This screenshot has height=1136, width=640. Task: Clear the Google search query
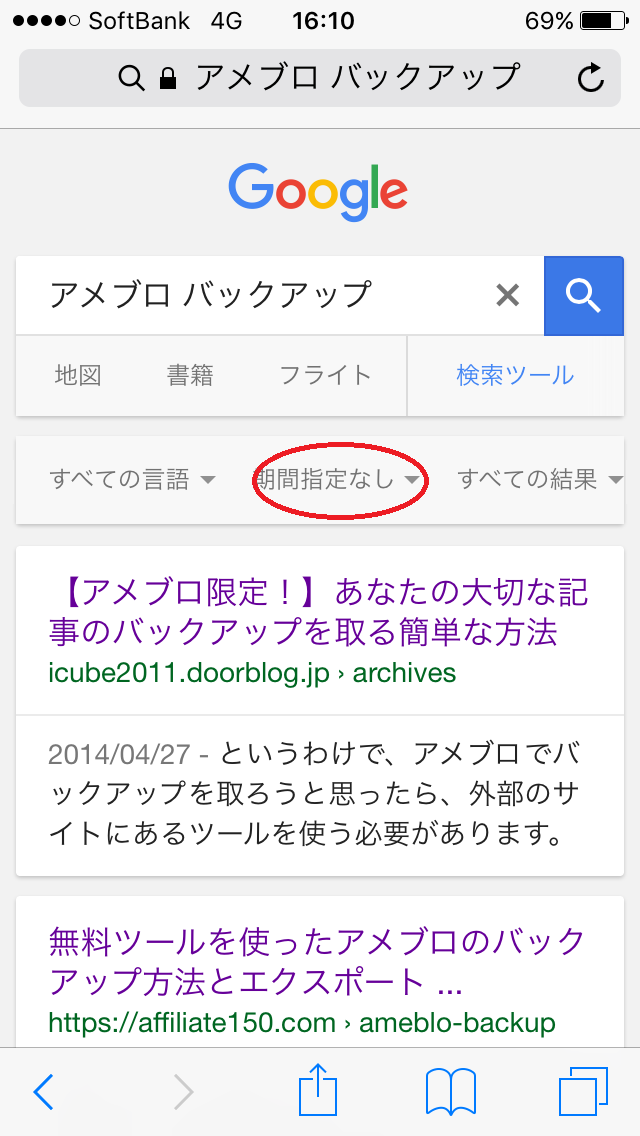(508, 295)
